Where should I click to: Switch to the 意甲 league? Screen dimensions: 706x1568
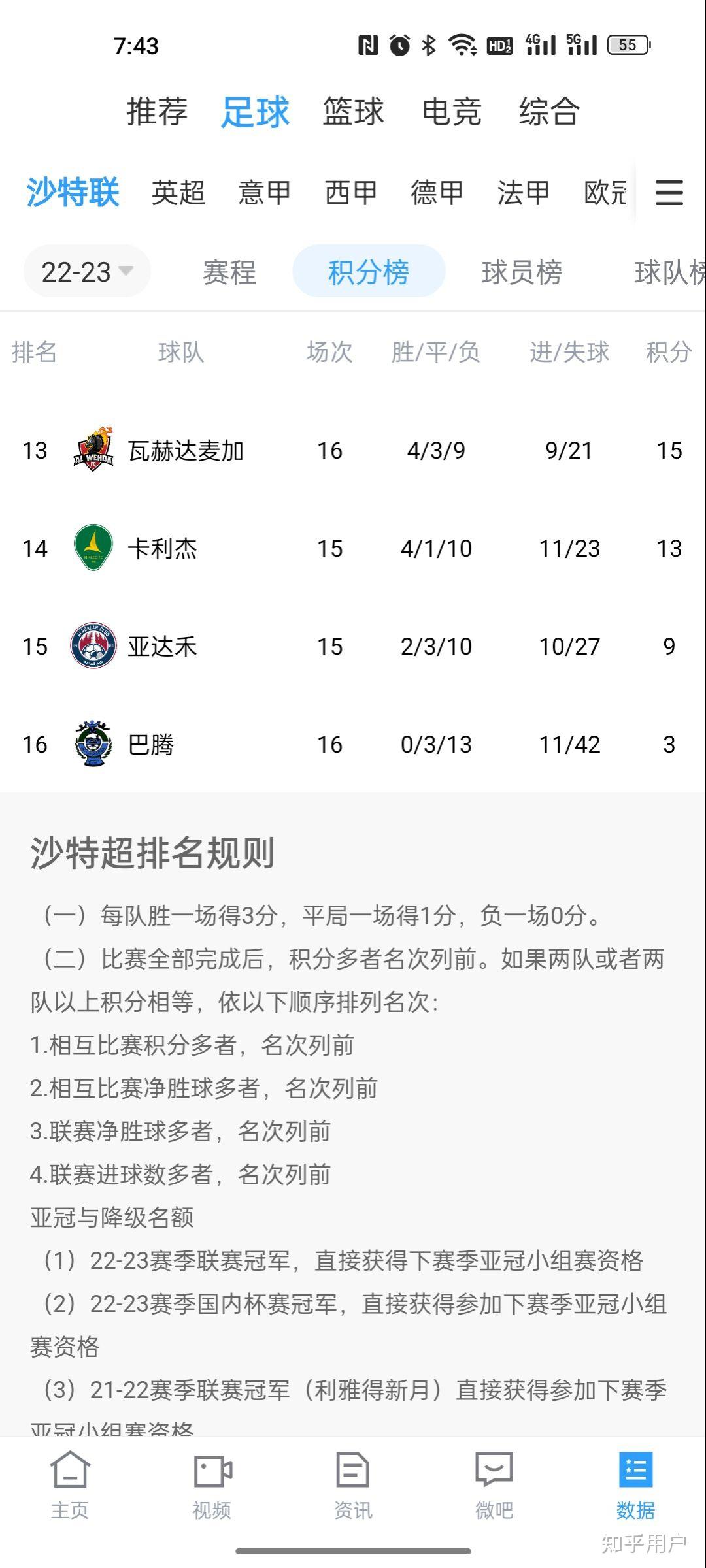265,193
